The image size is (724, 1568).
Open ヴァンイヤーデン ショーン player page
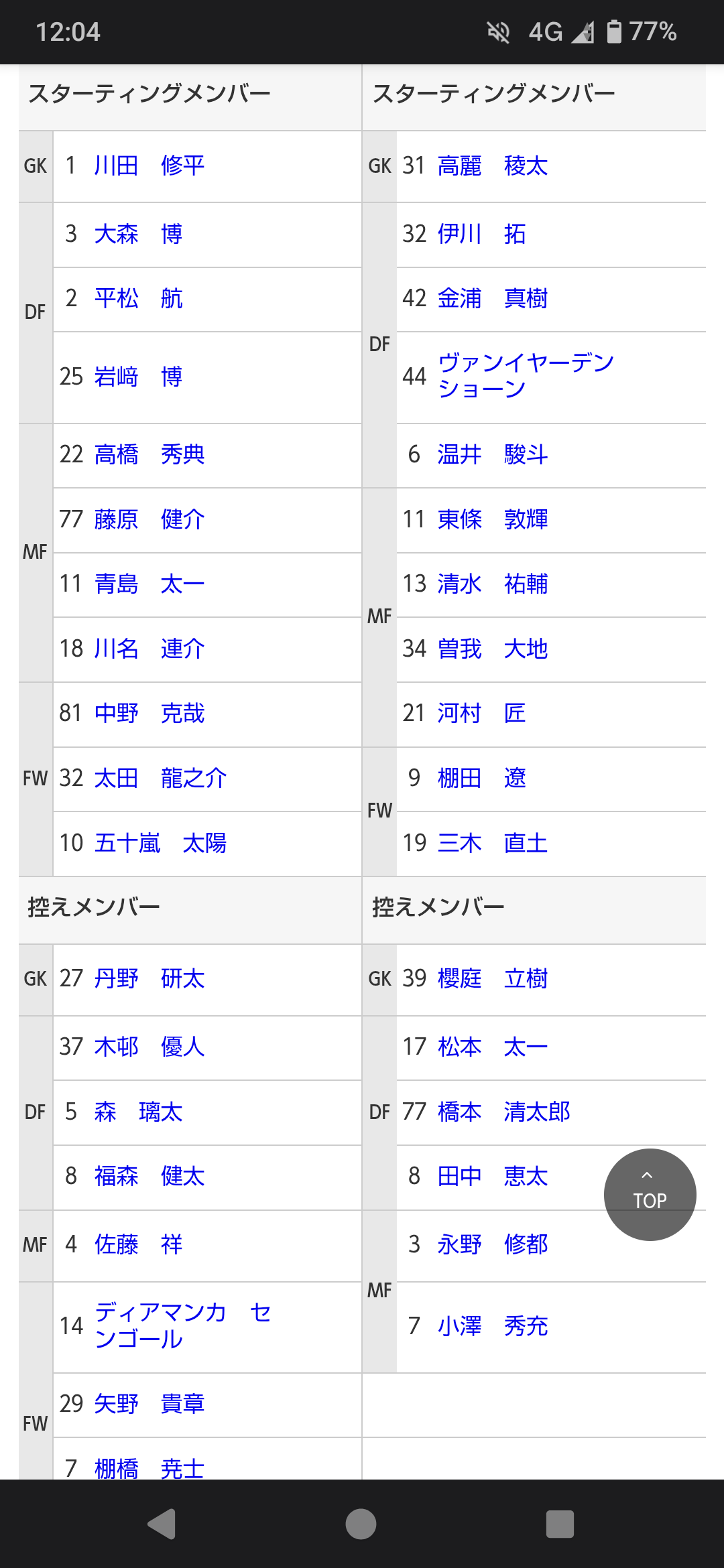click(x=526, y=376)
